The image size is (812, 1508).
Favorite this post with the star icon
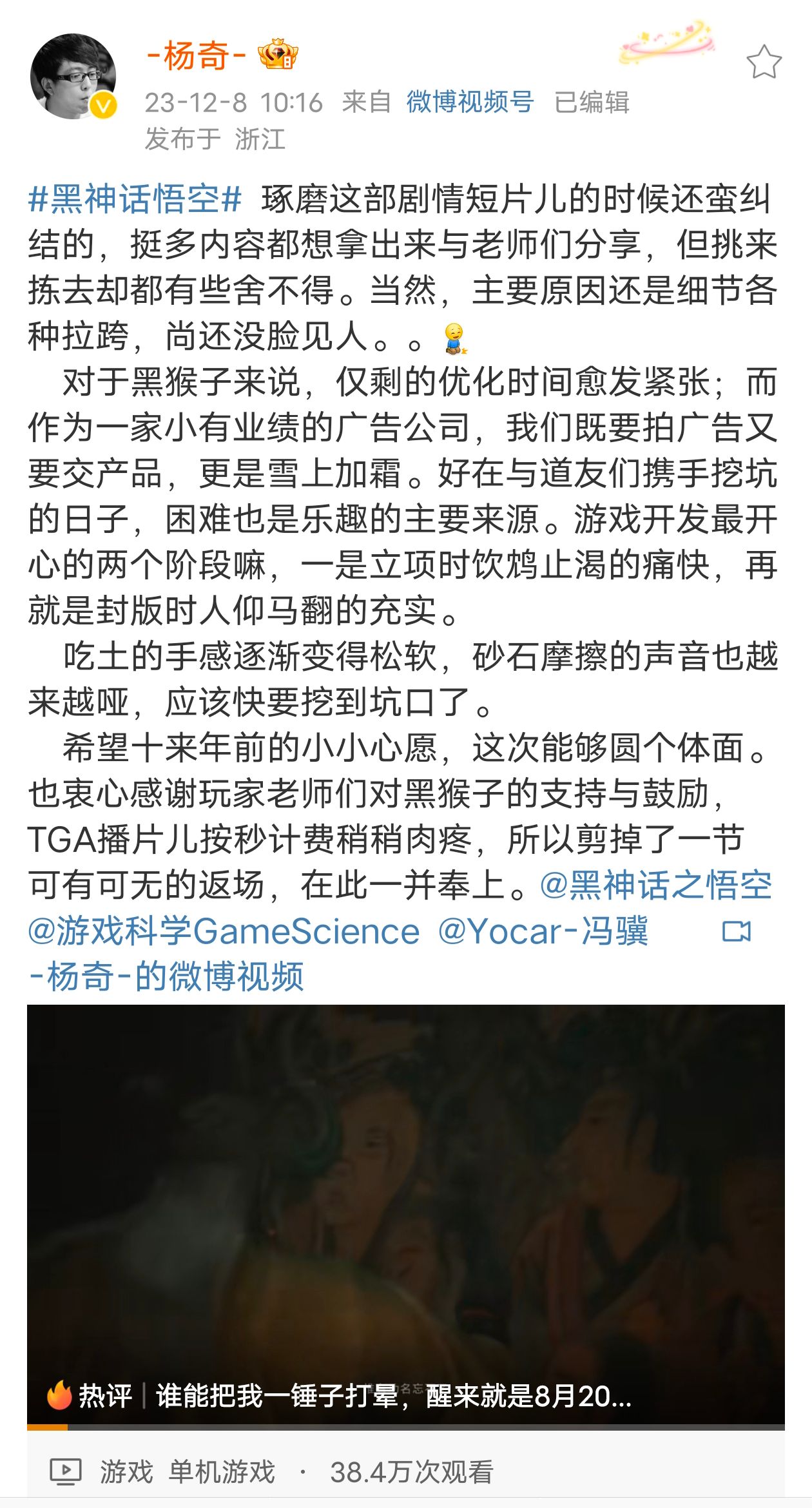point(764,63)
